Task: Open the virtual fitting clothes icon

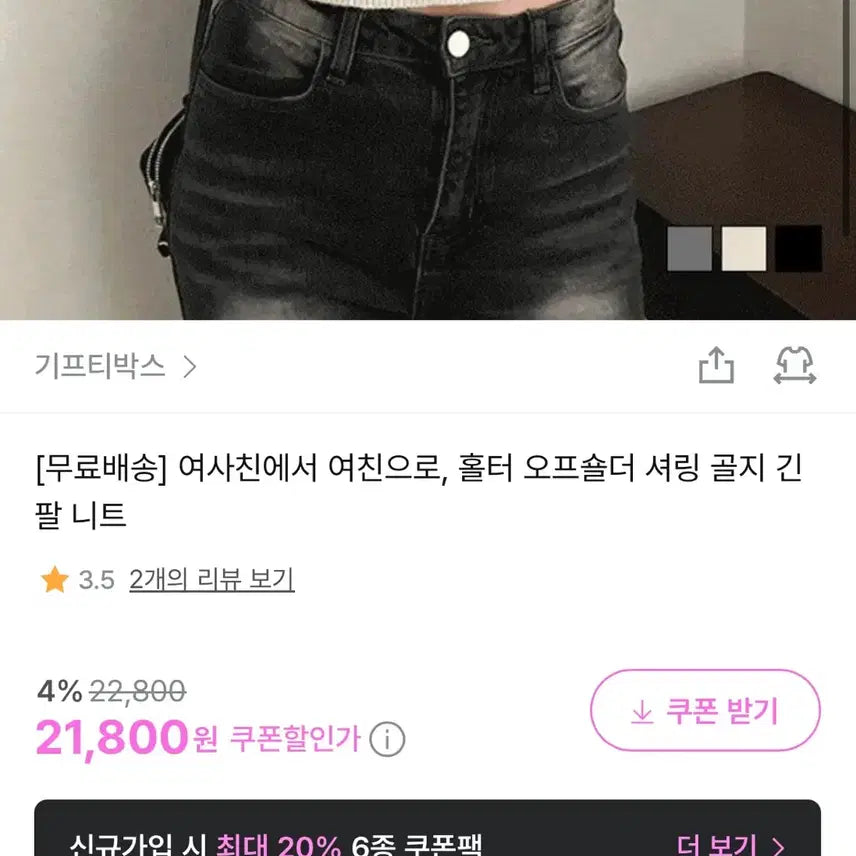Action: [x=795, y=366]
